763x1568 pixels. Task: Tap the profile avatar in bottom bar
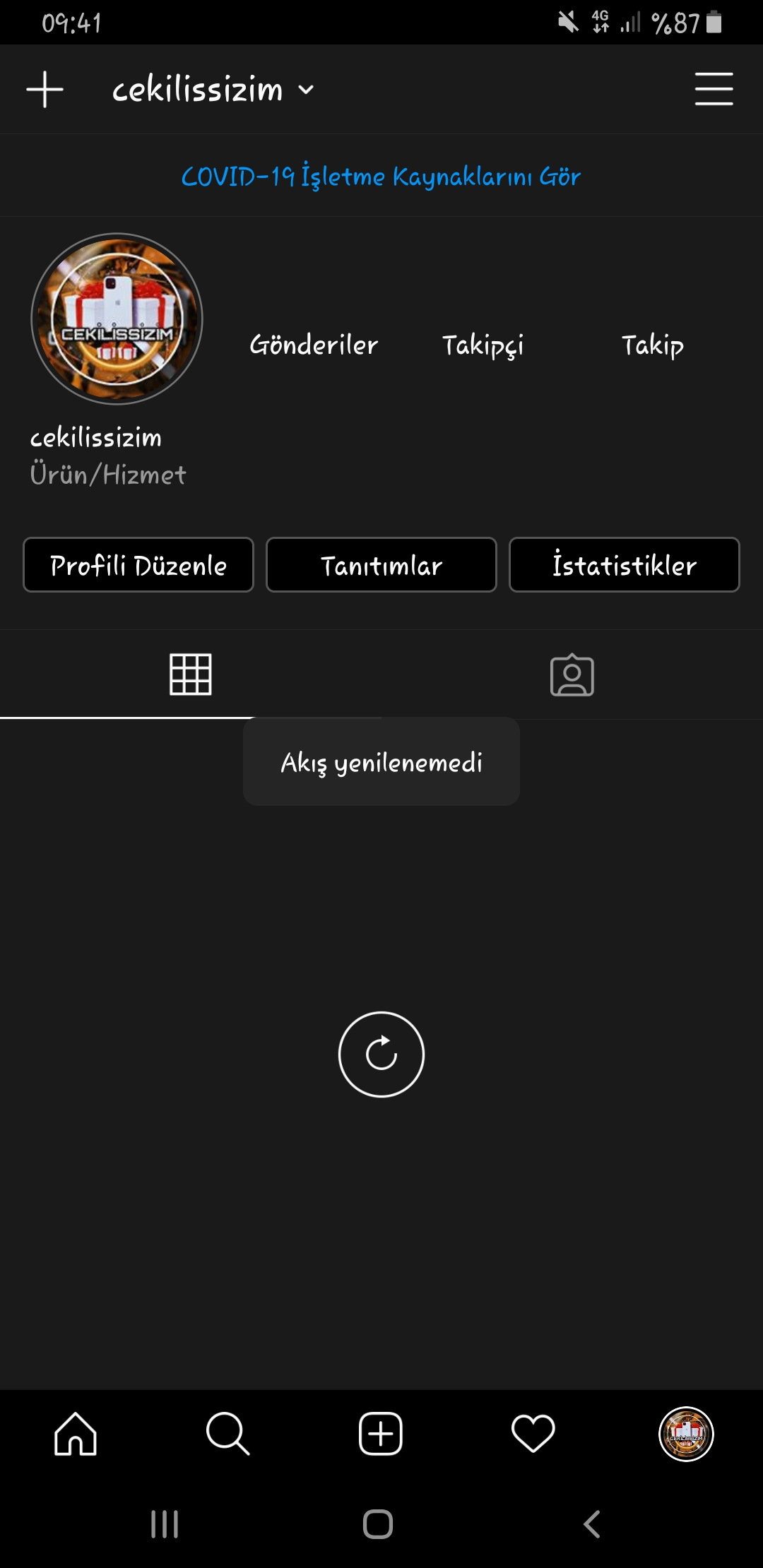point(686,1434)
